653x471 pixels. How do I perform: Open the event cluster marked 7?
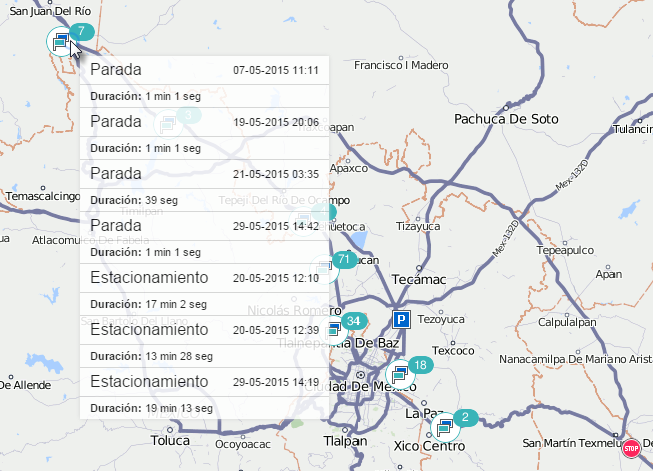(x=62, y=41)
